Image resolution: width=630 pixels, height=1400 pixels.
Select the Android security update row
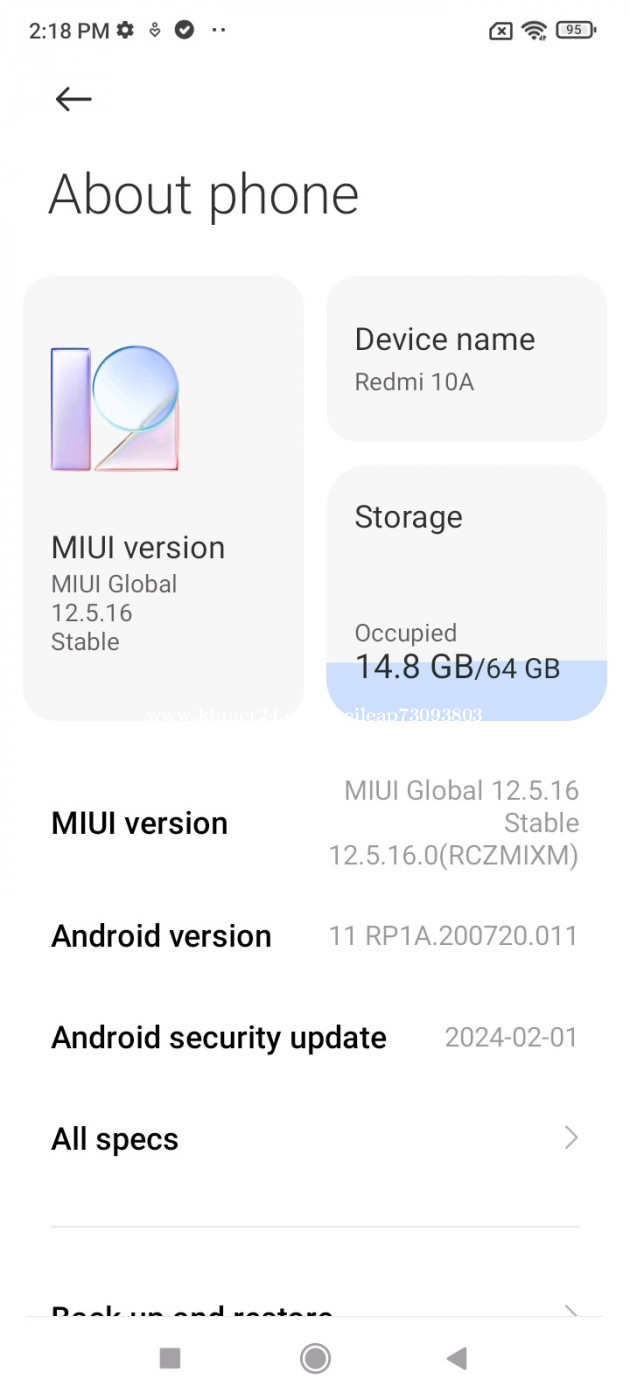click(315, 1038)
